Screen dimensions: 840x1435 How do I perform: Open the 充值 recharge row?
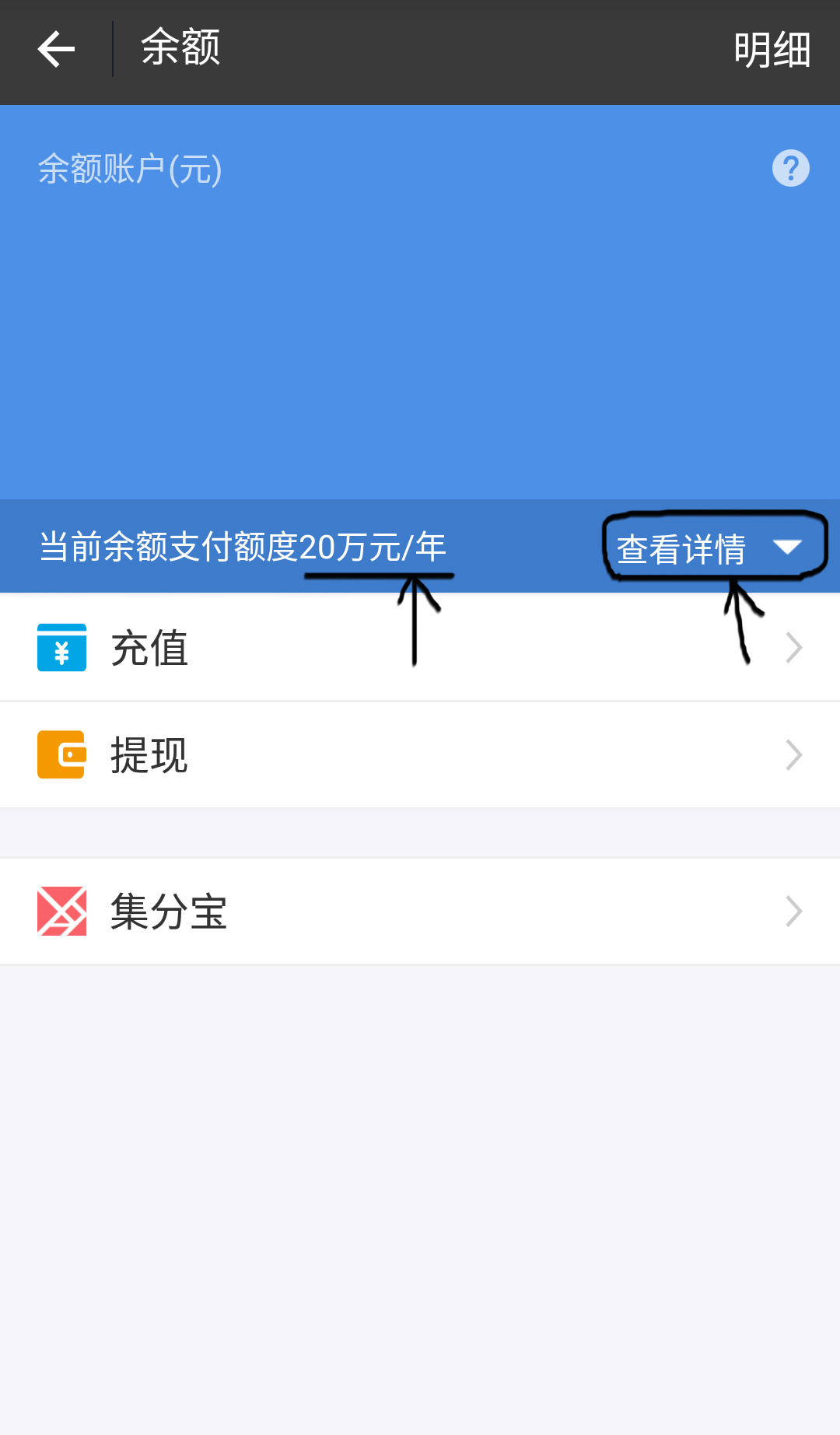pyautogui.click(x=420, y=648)
